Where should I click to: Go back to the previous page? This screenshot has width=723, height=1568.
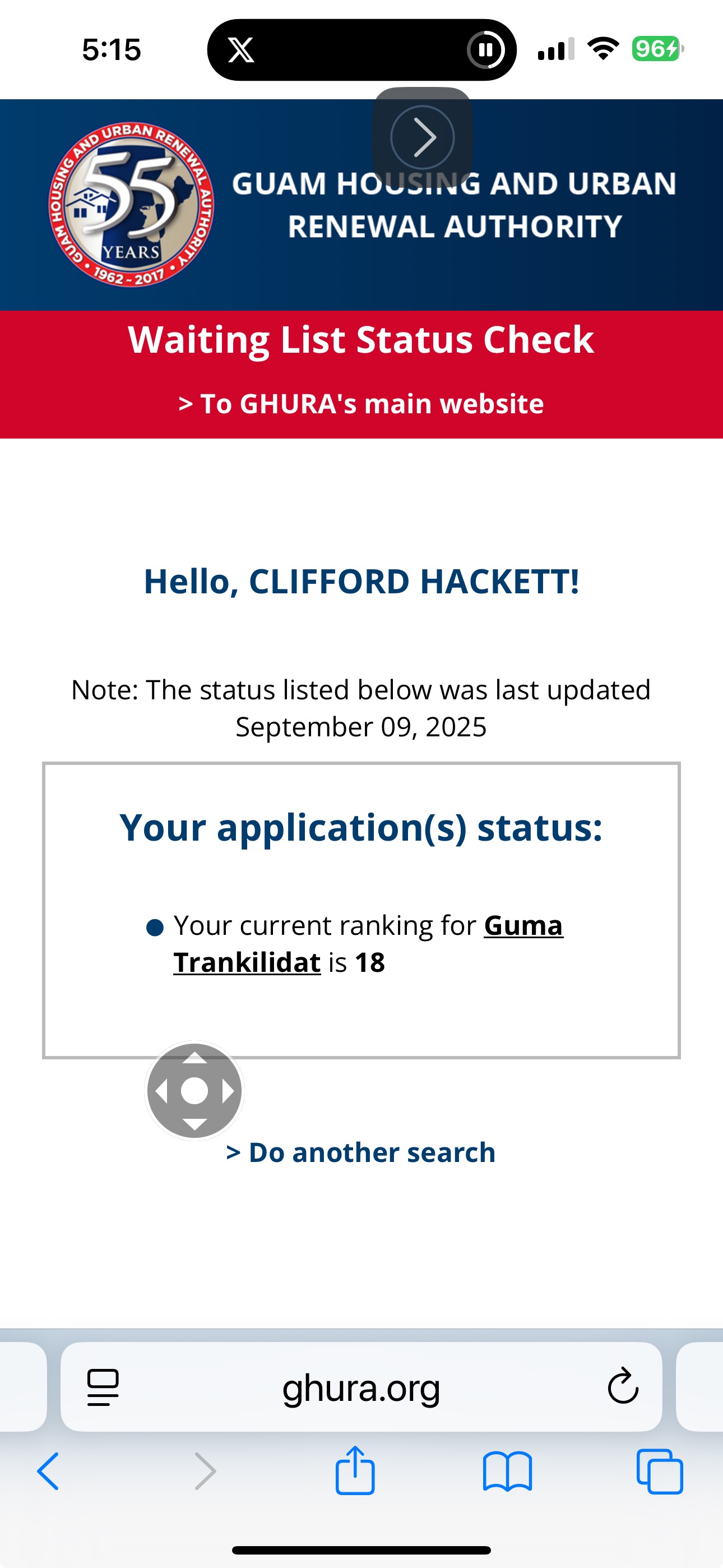point(48,1471)
